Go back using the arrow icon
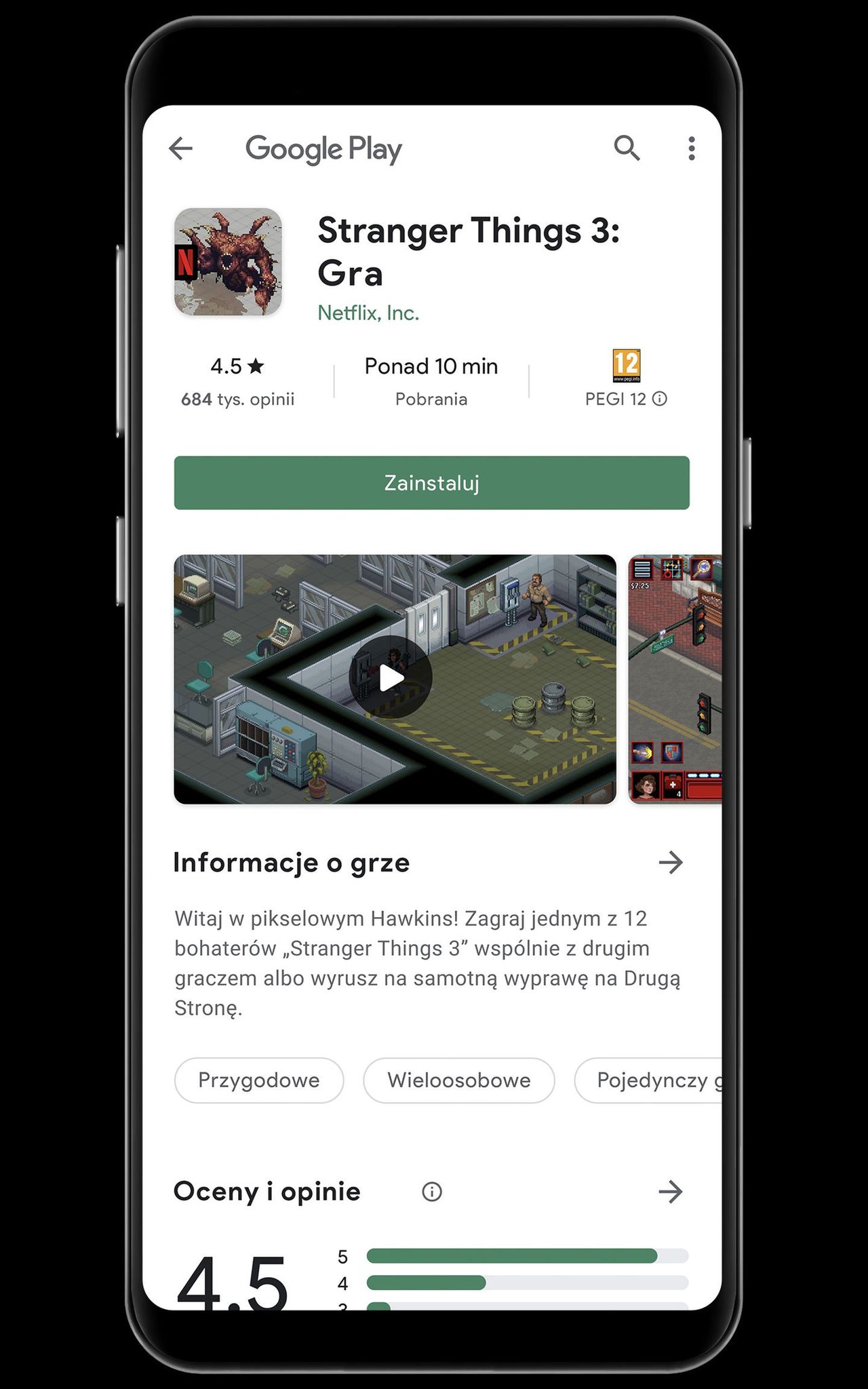The width and height of the screenshot is (868, 1389). click(181, 149)
